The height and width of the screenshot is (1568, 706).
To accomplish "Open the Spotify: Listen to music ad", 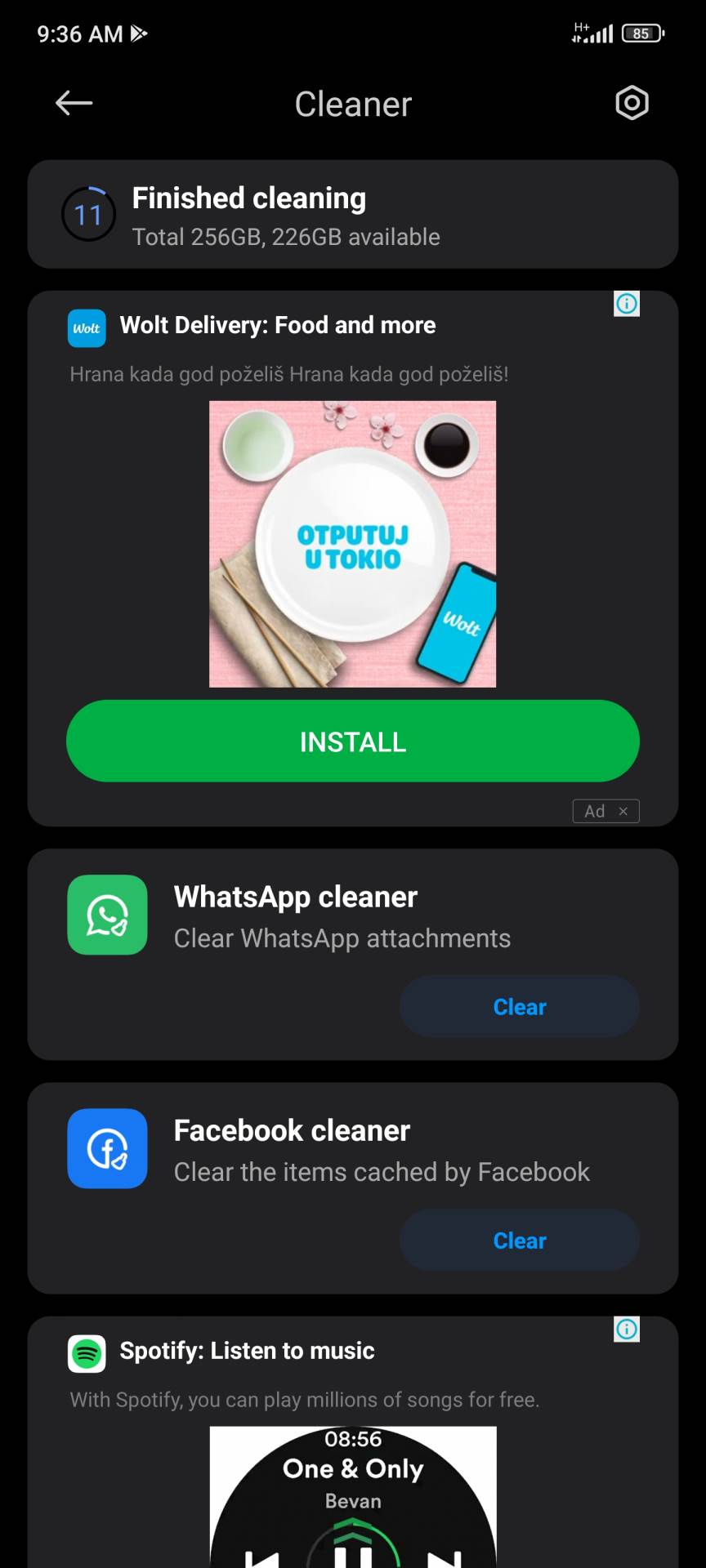I will coord(247,1351).
